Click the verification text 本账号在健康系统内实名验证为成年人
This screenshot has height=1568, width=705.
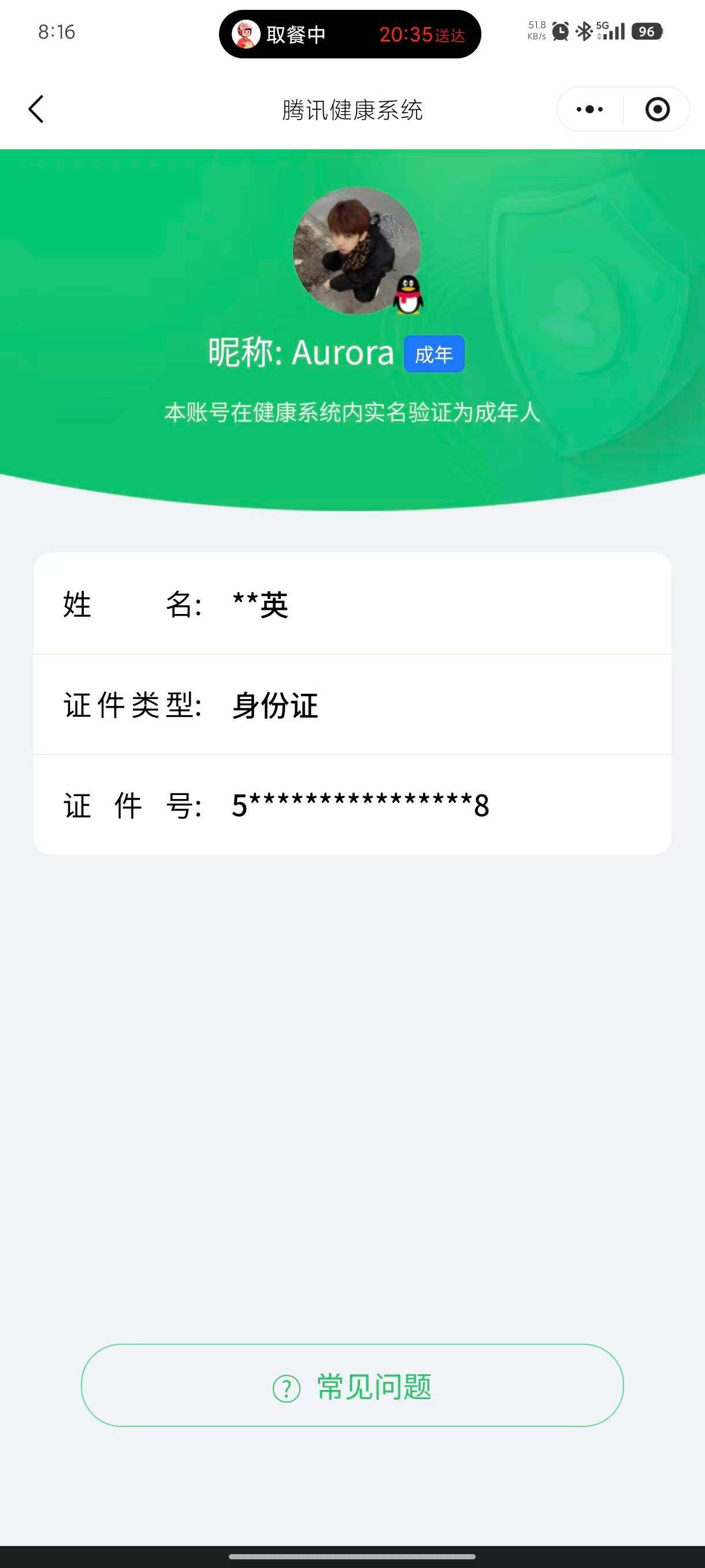352,412
